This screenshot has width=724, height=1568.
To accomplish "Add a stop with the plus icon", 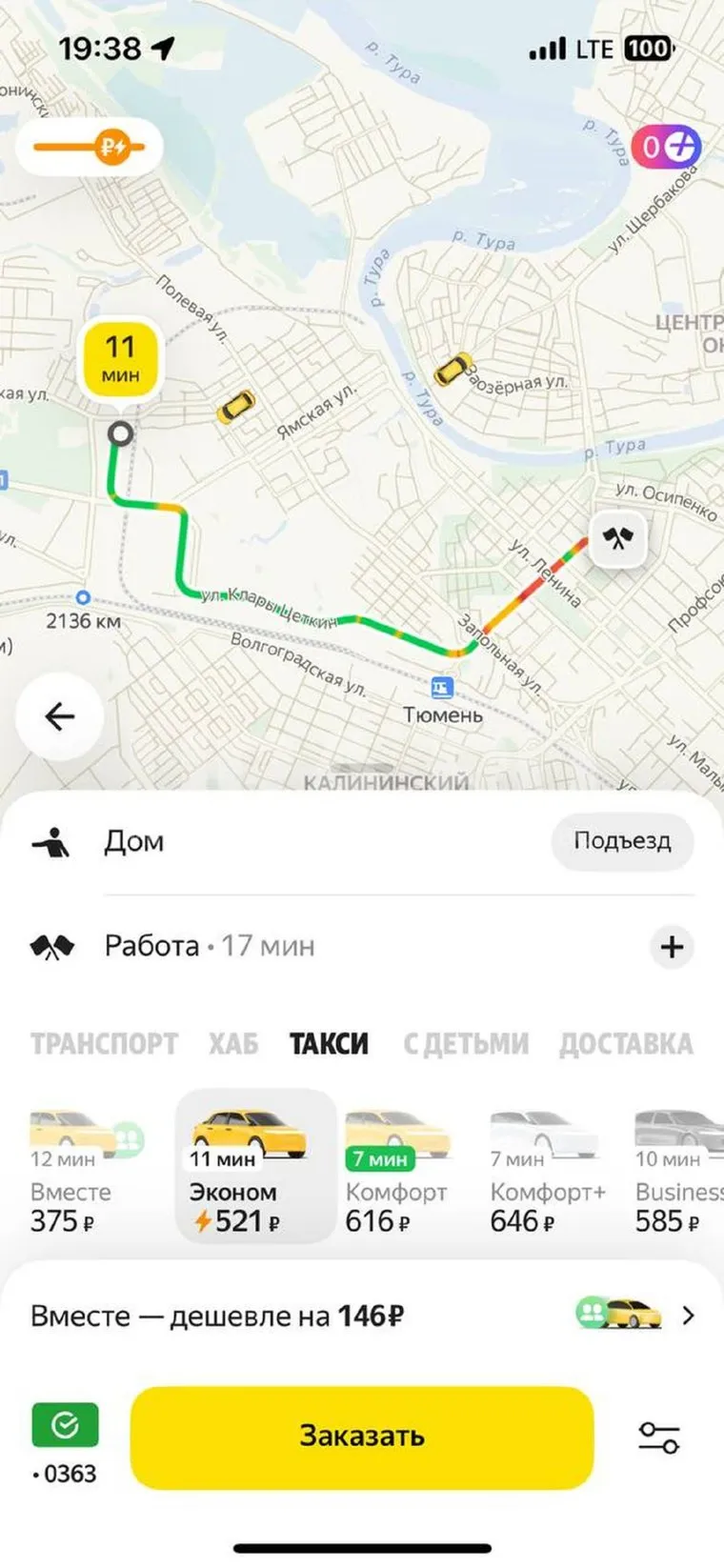I will [x=672, y=947].
